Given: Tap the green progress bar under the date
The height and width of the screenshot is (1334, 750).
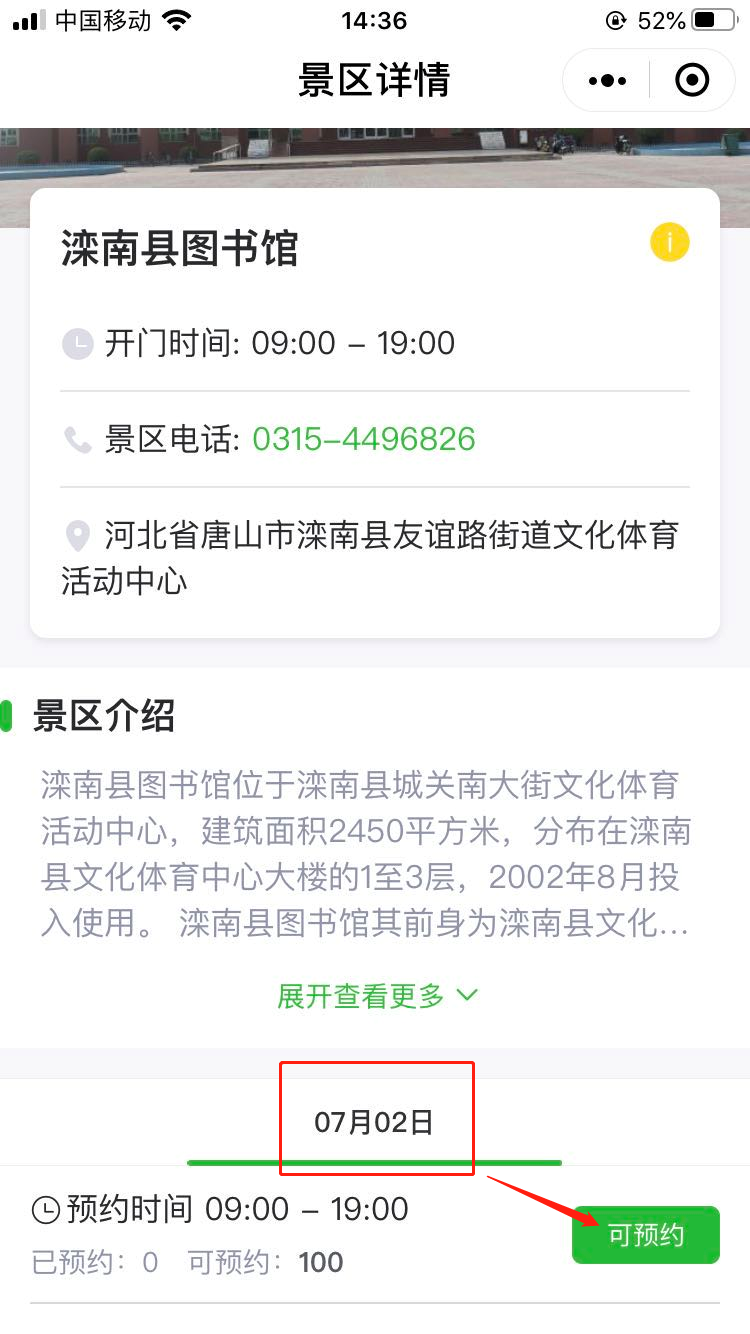Looking at the screenshot, I should coord(375,1163).
